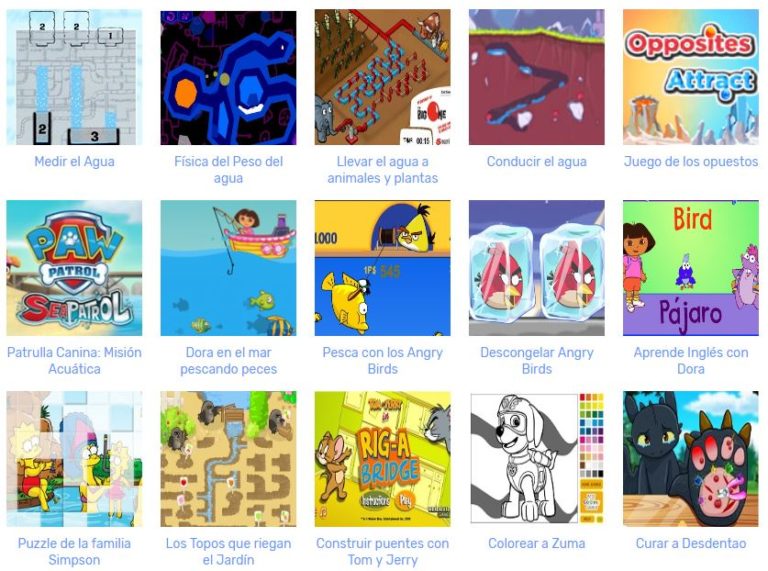
Task: Select the Colorear a Zuma game
Action: pyautogui.click(x=536, y=459)
